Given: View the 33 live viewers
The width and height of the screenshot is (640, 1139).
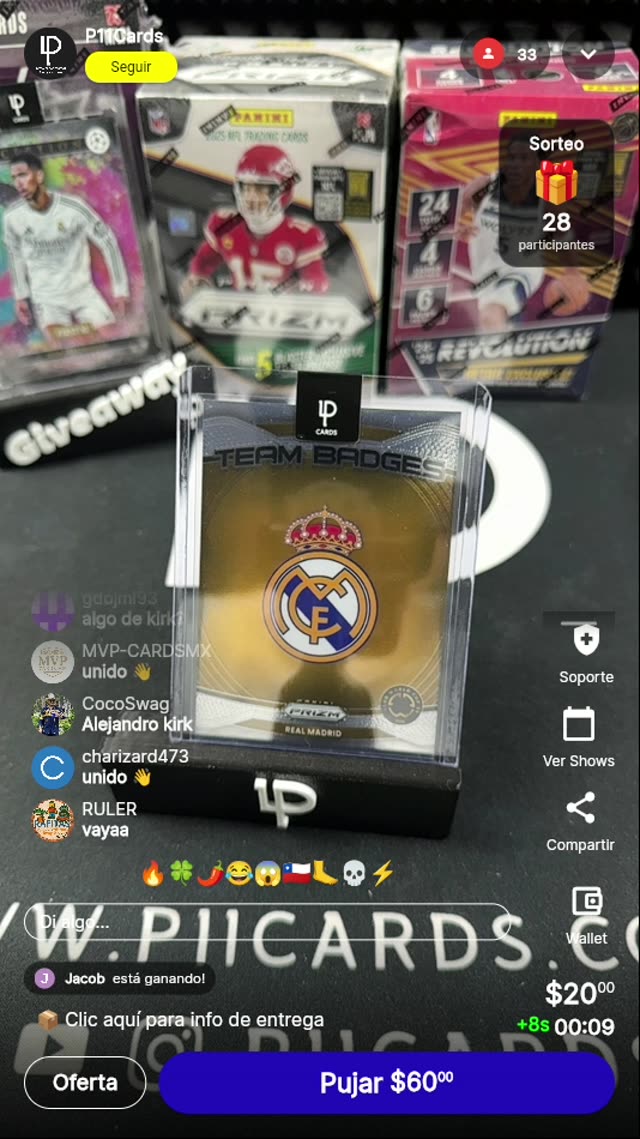Looking at the screenshot, I should coord(508,54).
